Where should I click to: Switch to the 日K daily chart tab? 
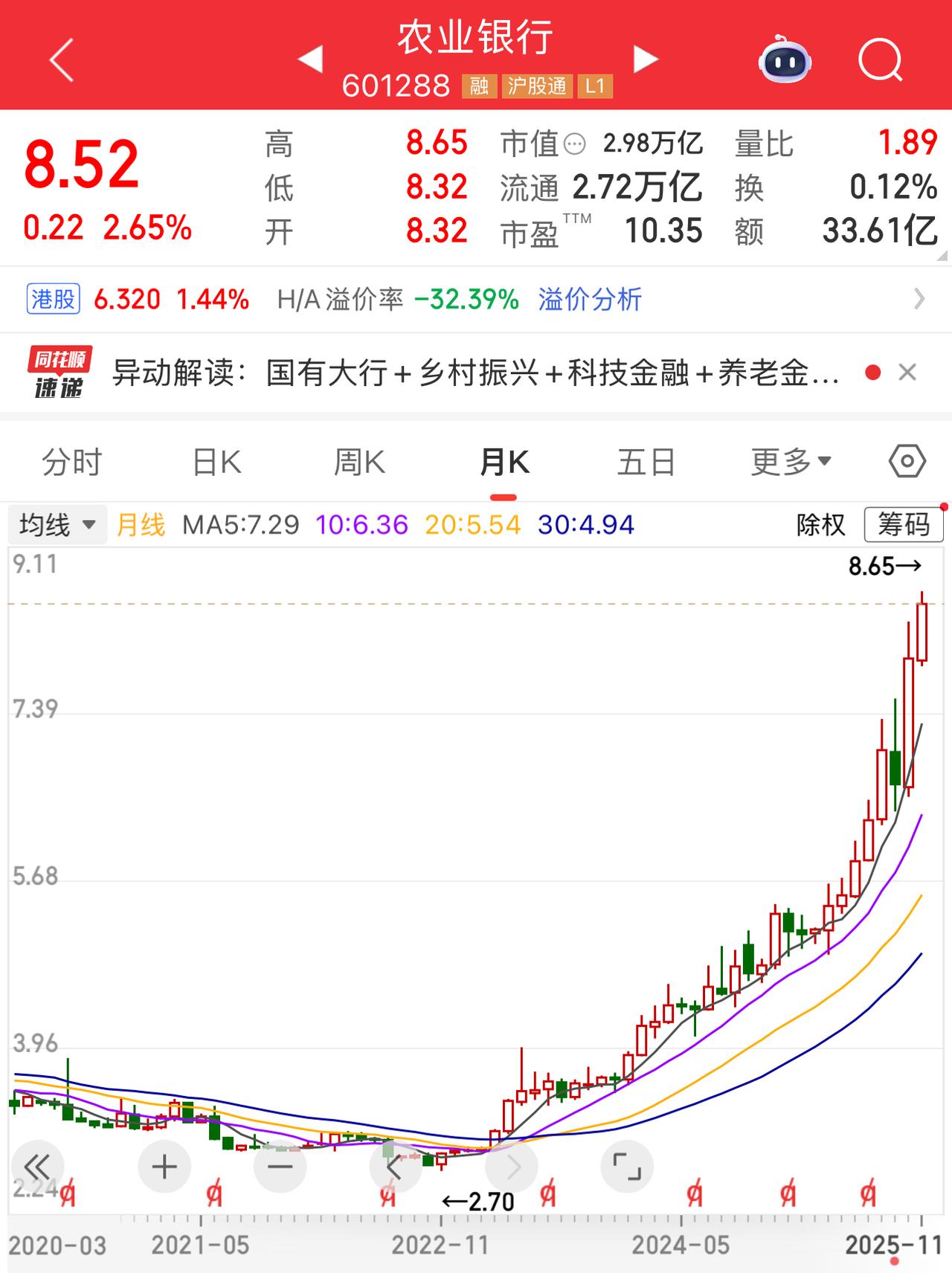point(216,461)
